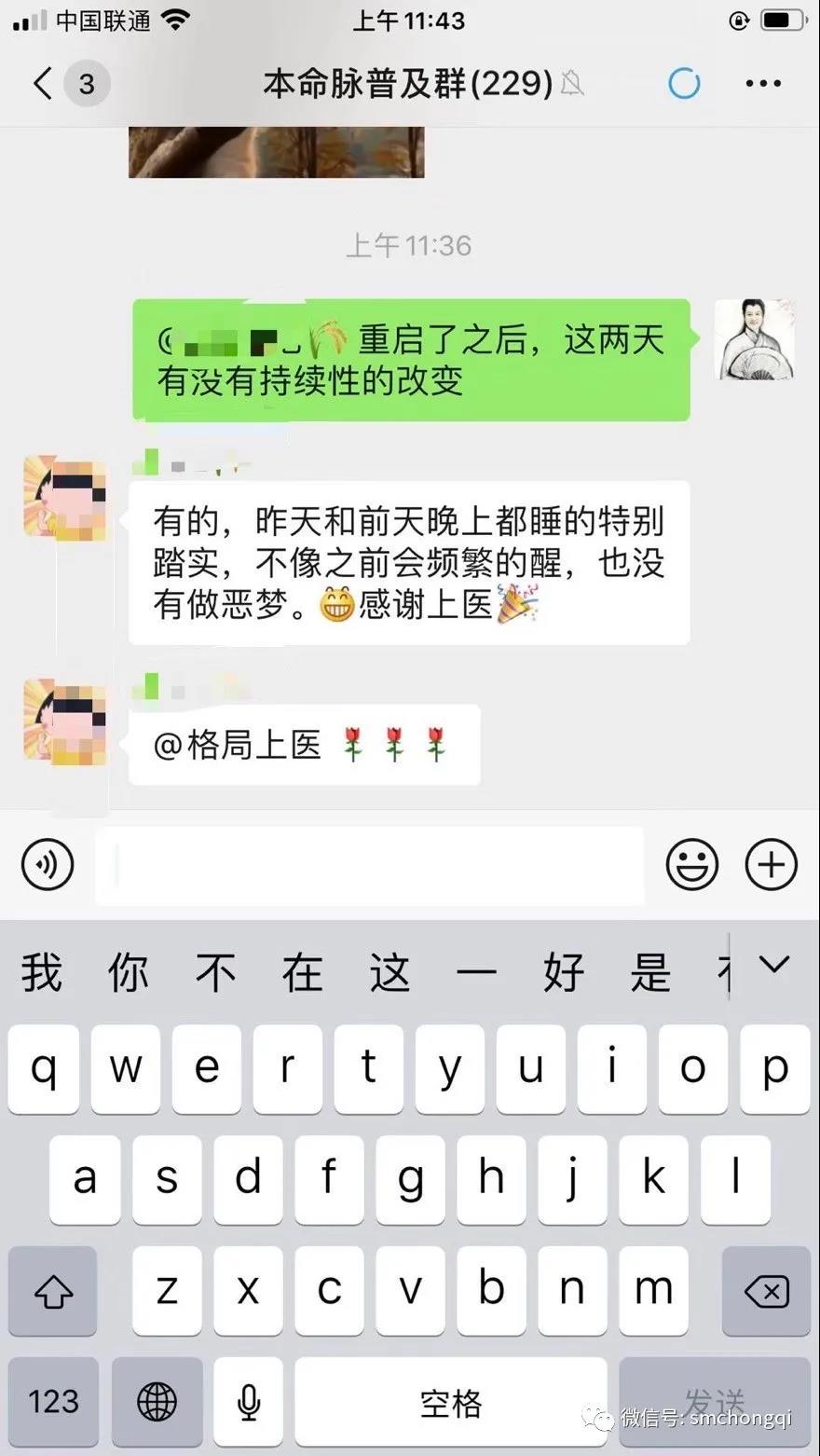Toggle the shift key

pyautogui.click(x=53, y=1291)
